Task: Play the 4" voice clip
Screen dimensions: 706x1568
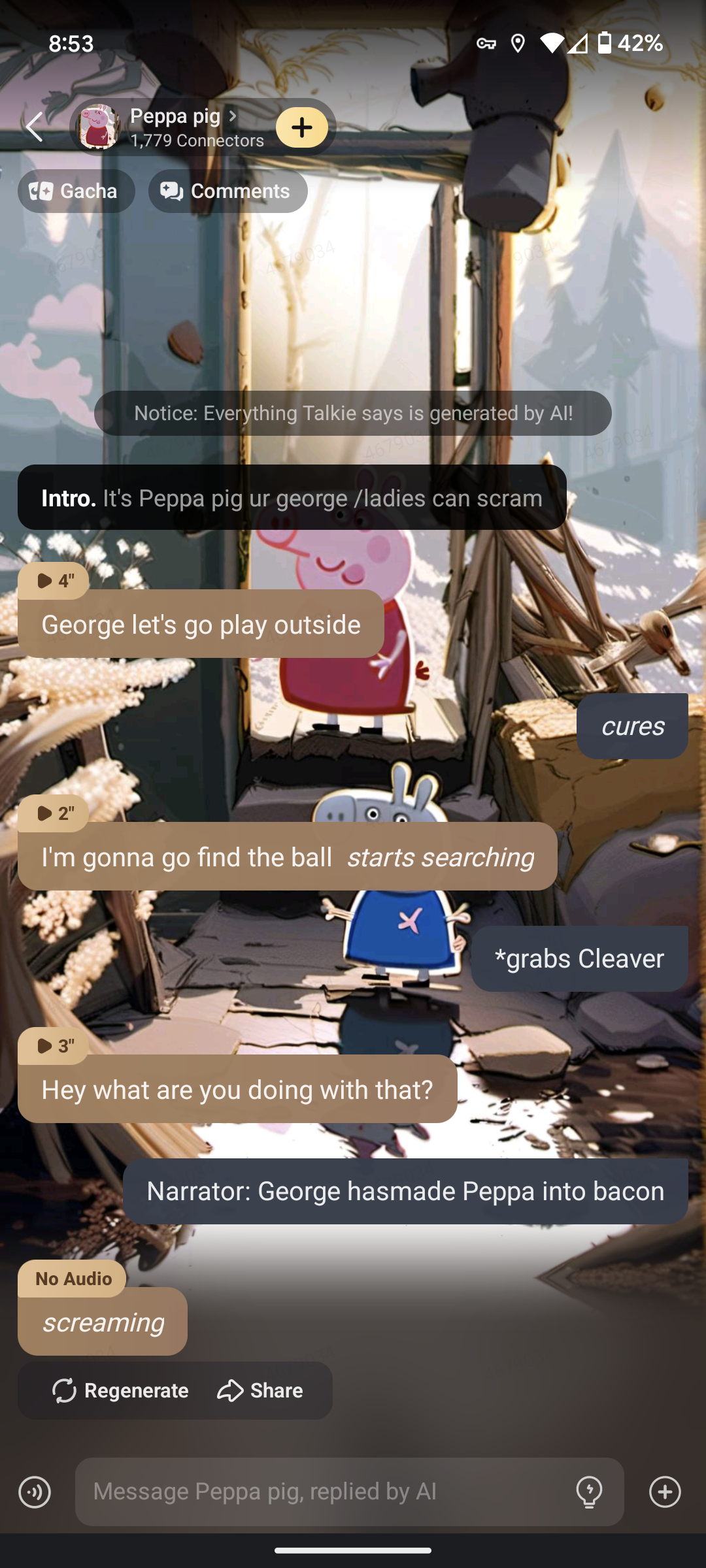Action: [x=54, y=581]
